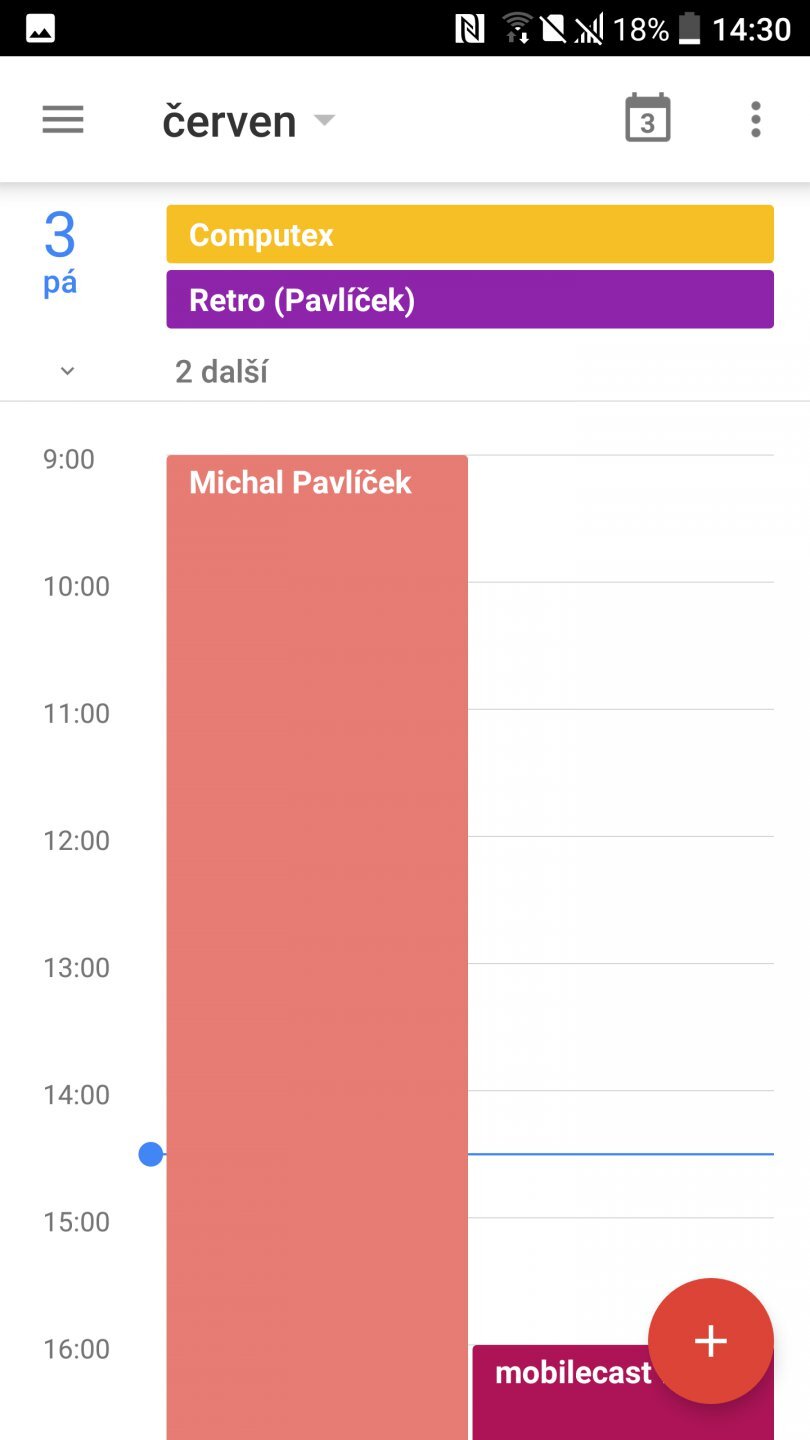Open the Retro (Pavlíček) event
The height and width of the screenshot is (1440, 810).
click(x=470, y=299)
